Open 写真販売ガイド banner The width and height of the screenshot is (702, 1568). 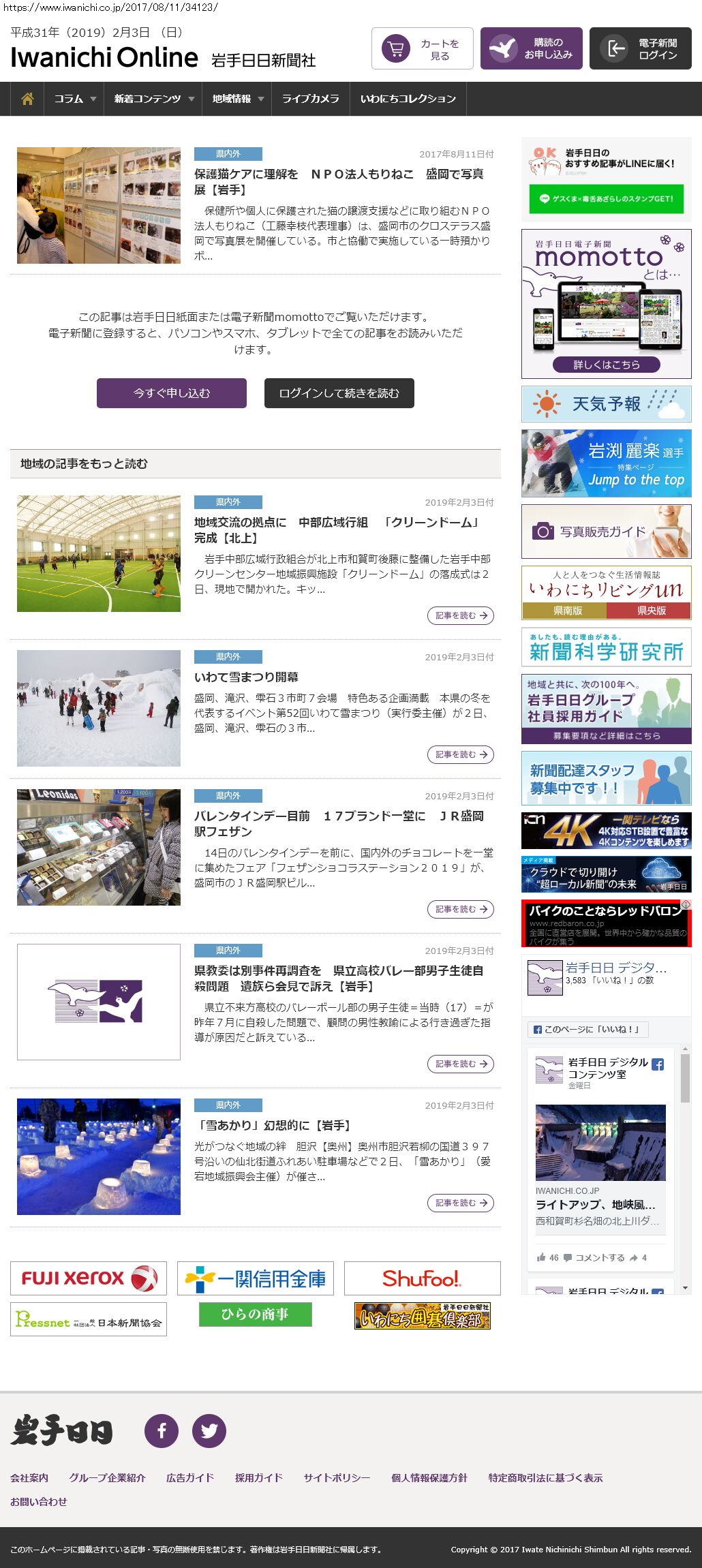(x=607, y=532)
